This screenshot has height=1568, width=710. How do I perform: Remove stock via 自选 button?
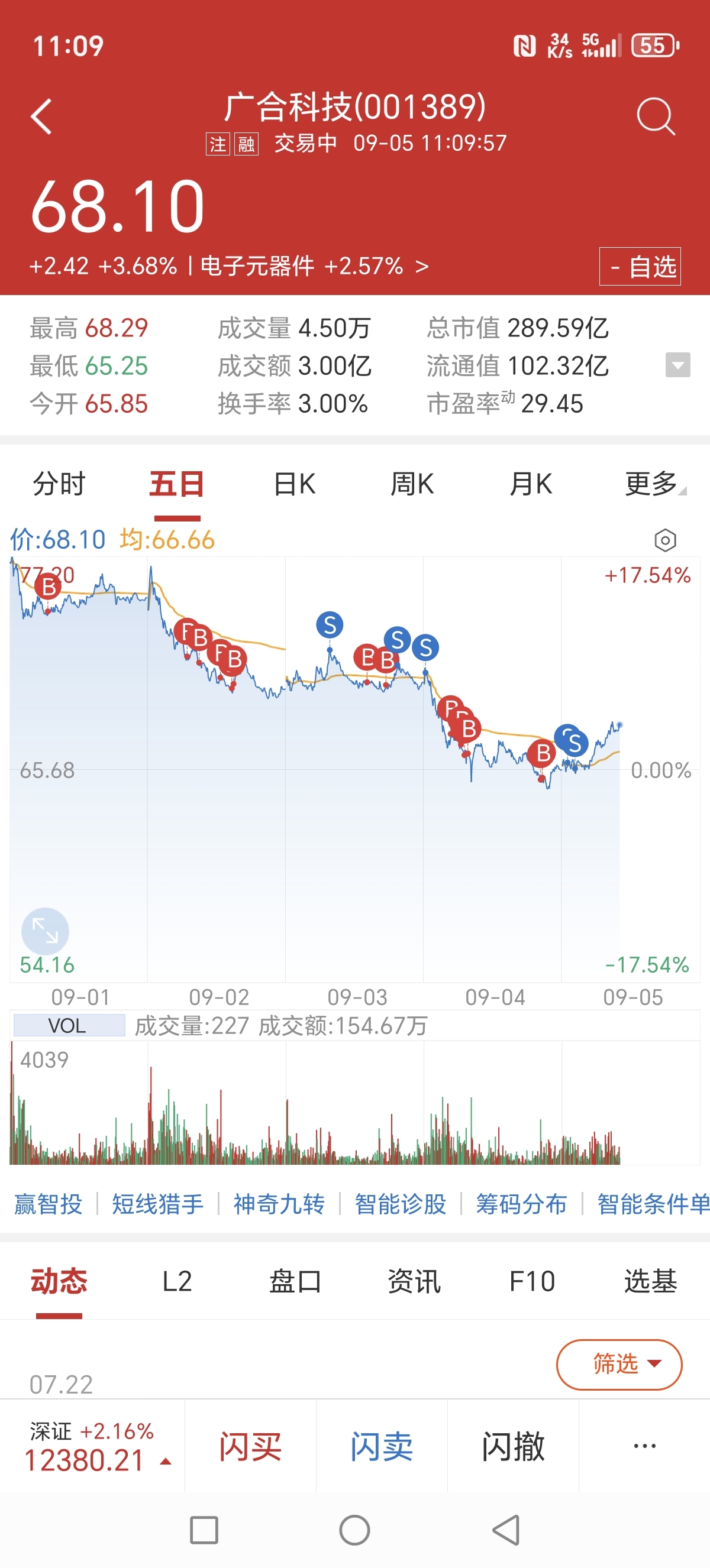[640, 266]
